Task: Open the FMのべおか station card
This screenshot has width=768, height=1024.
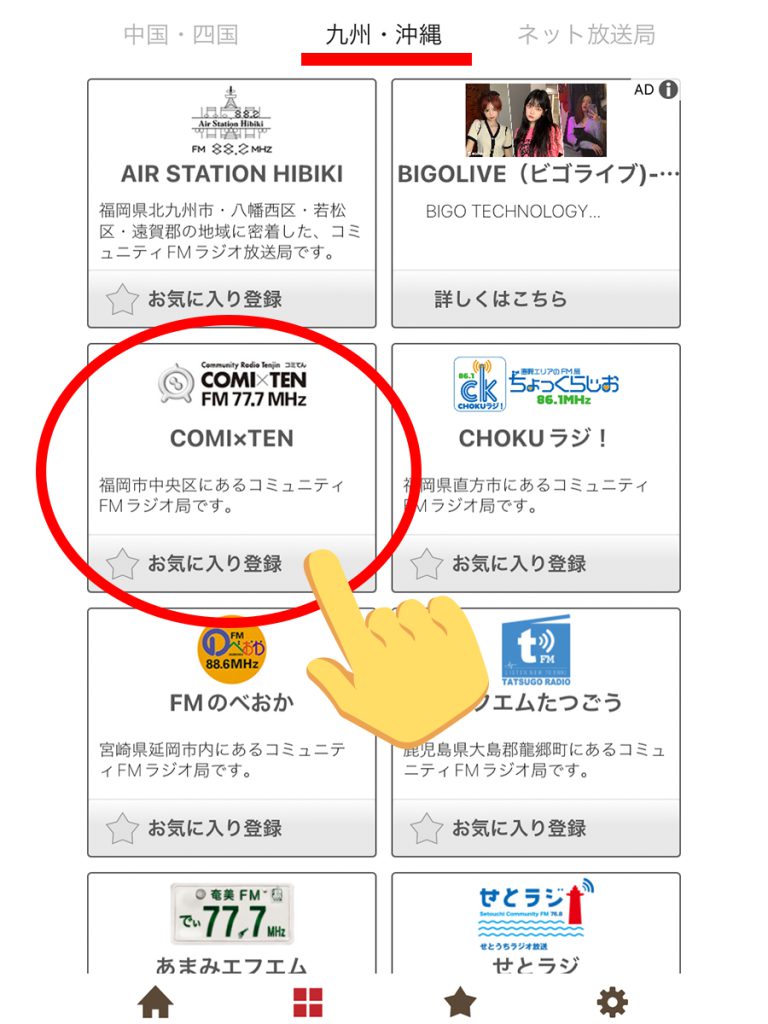Action: 232,703
